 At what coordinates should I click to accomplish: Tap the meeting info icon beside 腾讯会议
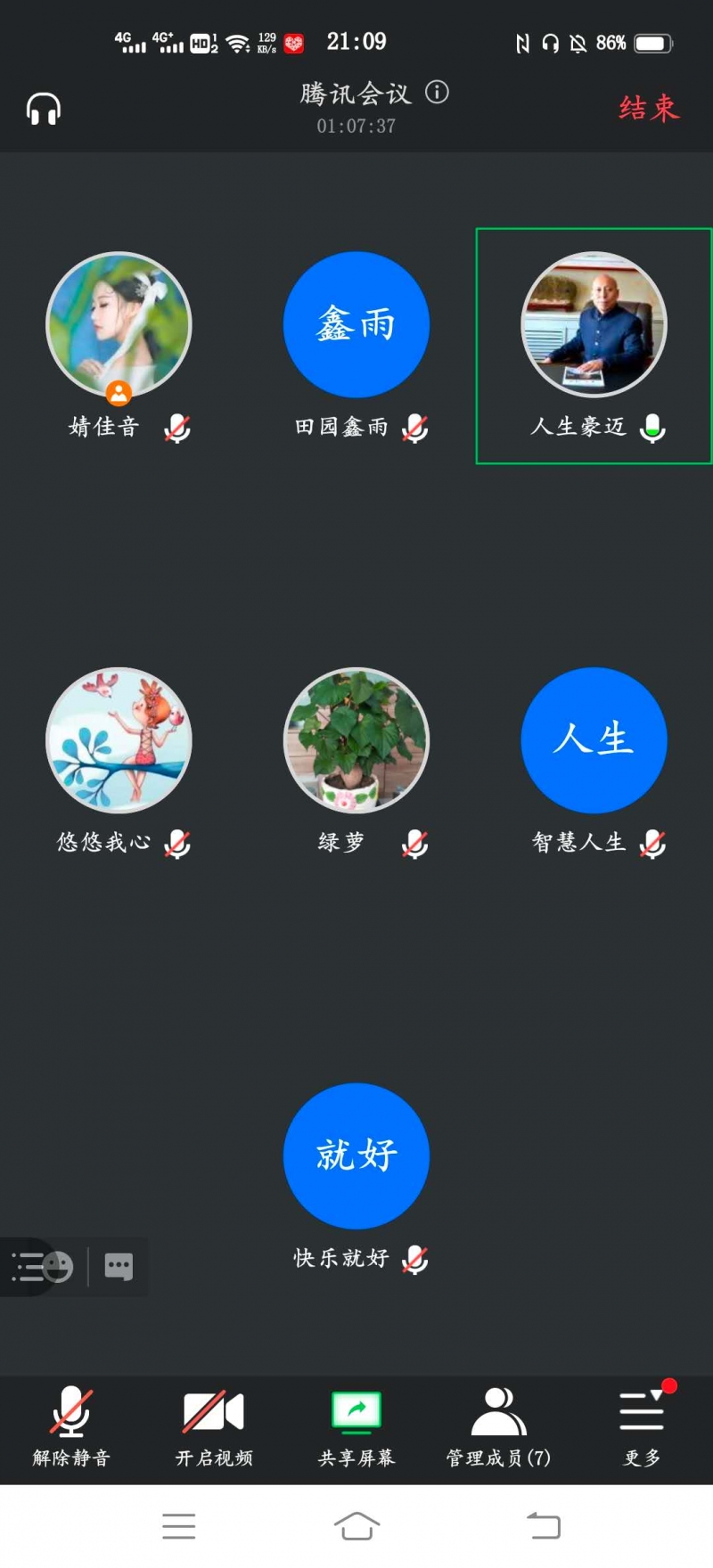(437, 93)
